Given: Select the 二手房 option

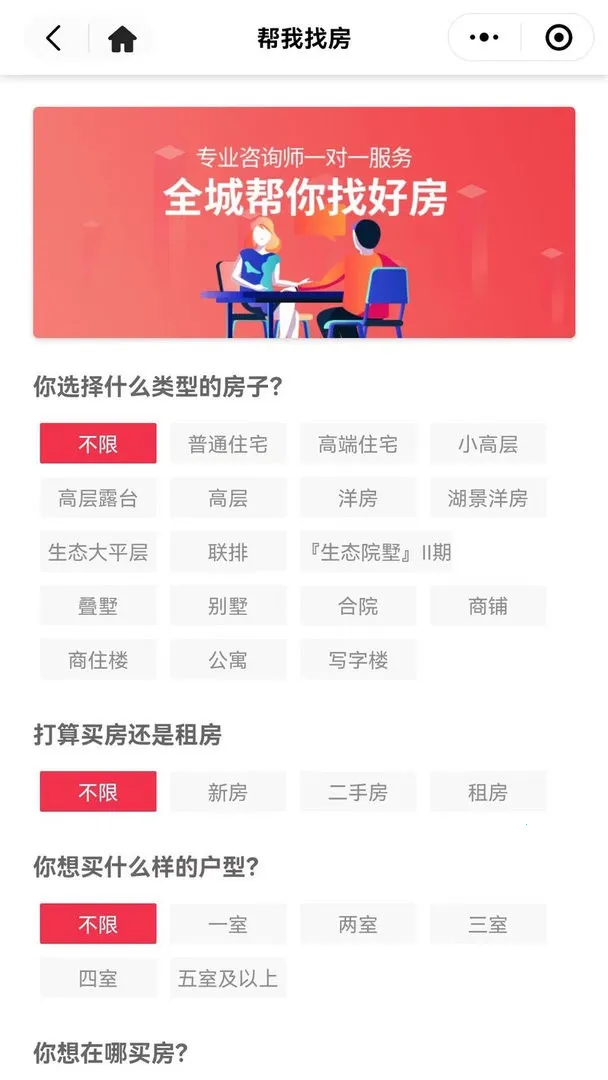Looking at the screenshot, I should [358, 792].
